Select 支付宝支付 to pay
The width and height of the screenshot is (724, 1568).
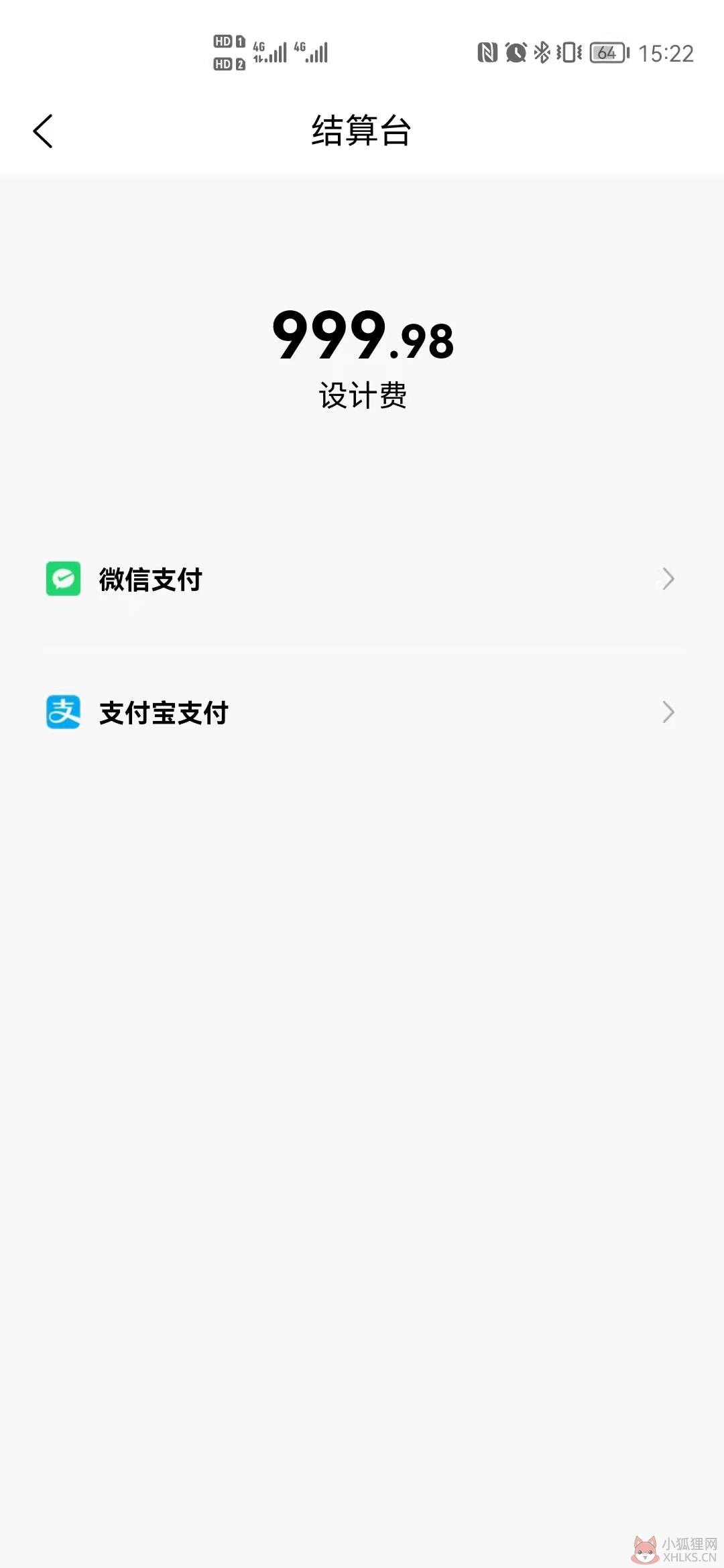pyautogui.click(x=362, y=712)
